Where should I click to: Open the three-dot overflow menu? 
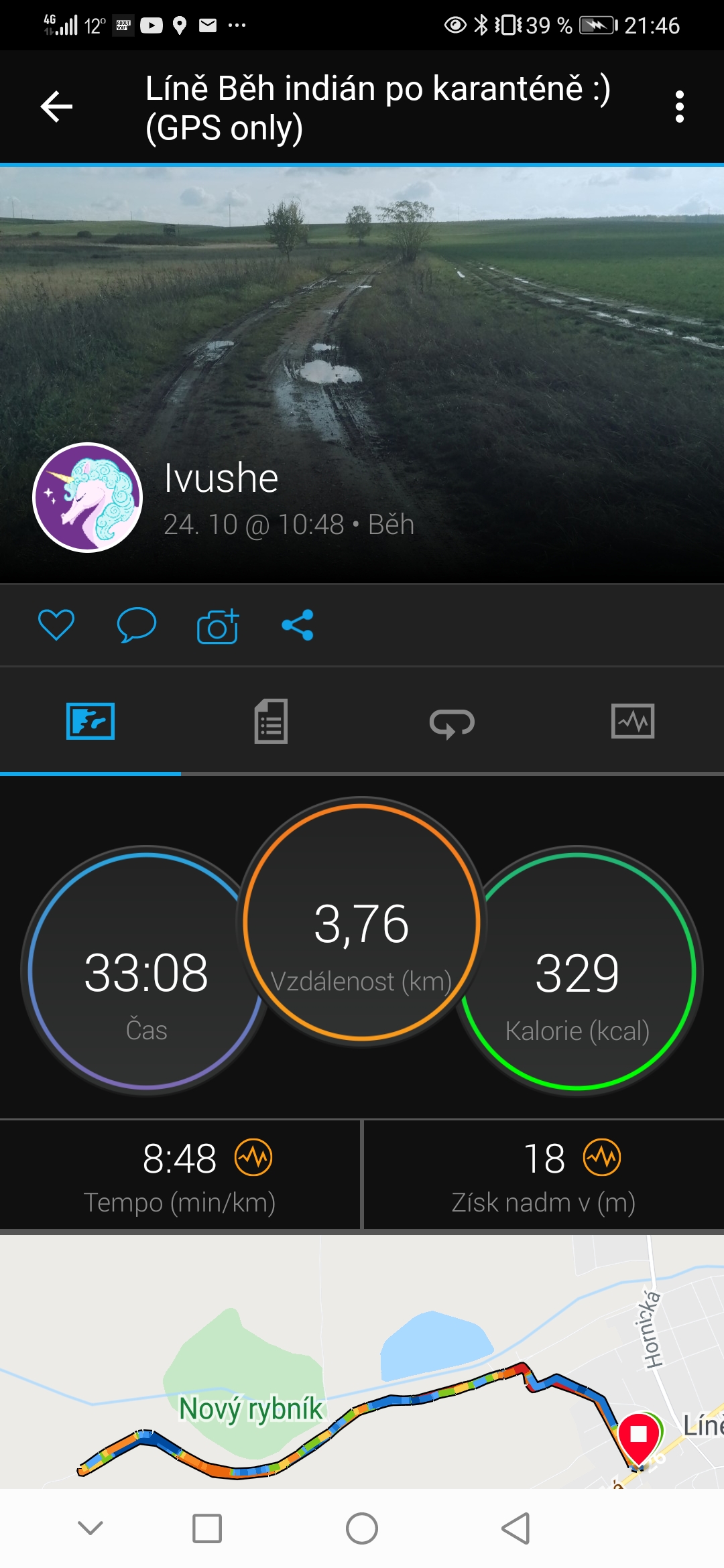tap(679, 107)
